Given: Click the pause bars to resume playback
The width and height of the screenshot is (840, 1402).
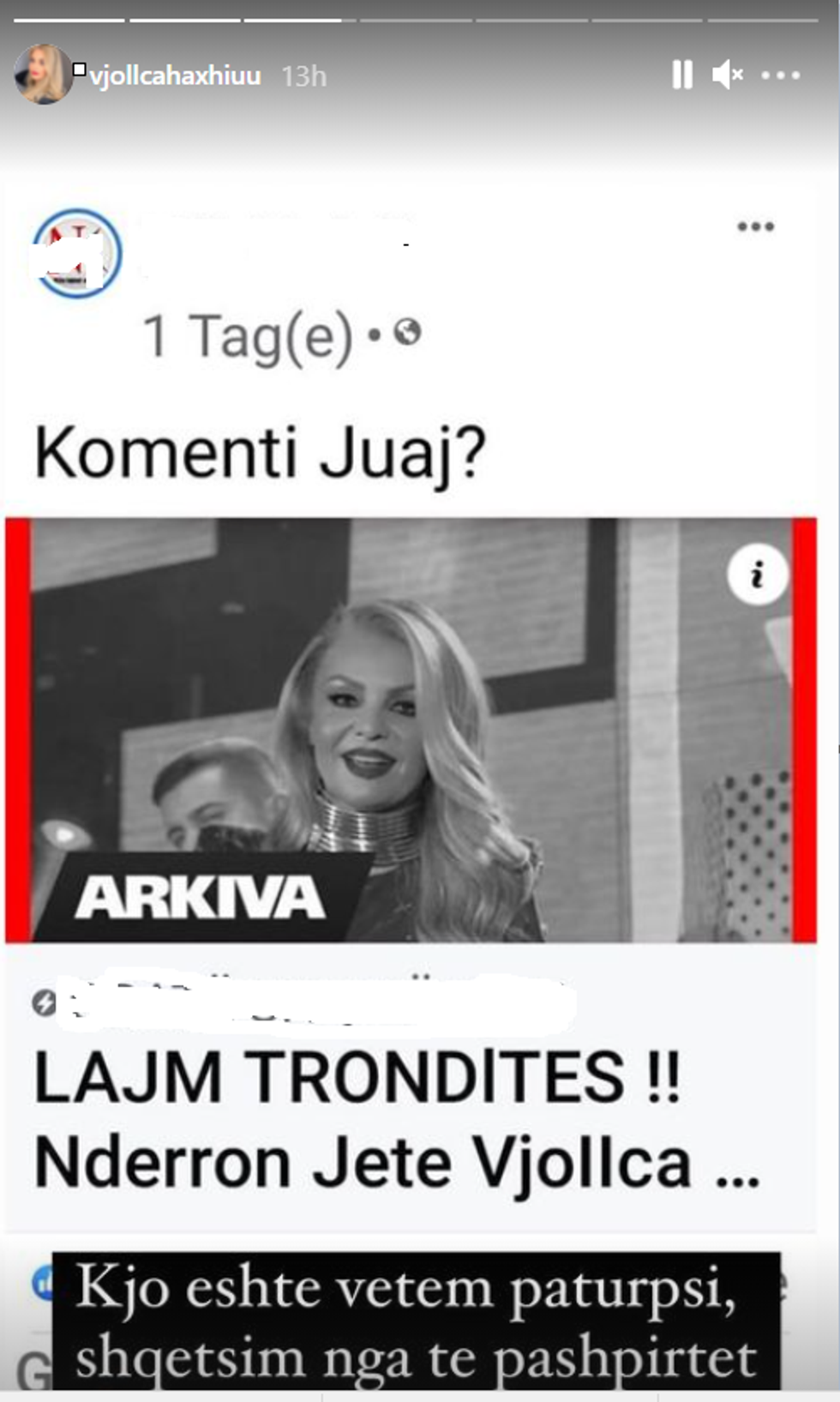Looking at the screenshot, I should (x=681, y=76).
